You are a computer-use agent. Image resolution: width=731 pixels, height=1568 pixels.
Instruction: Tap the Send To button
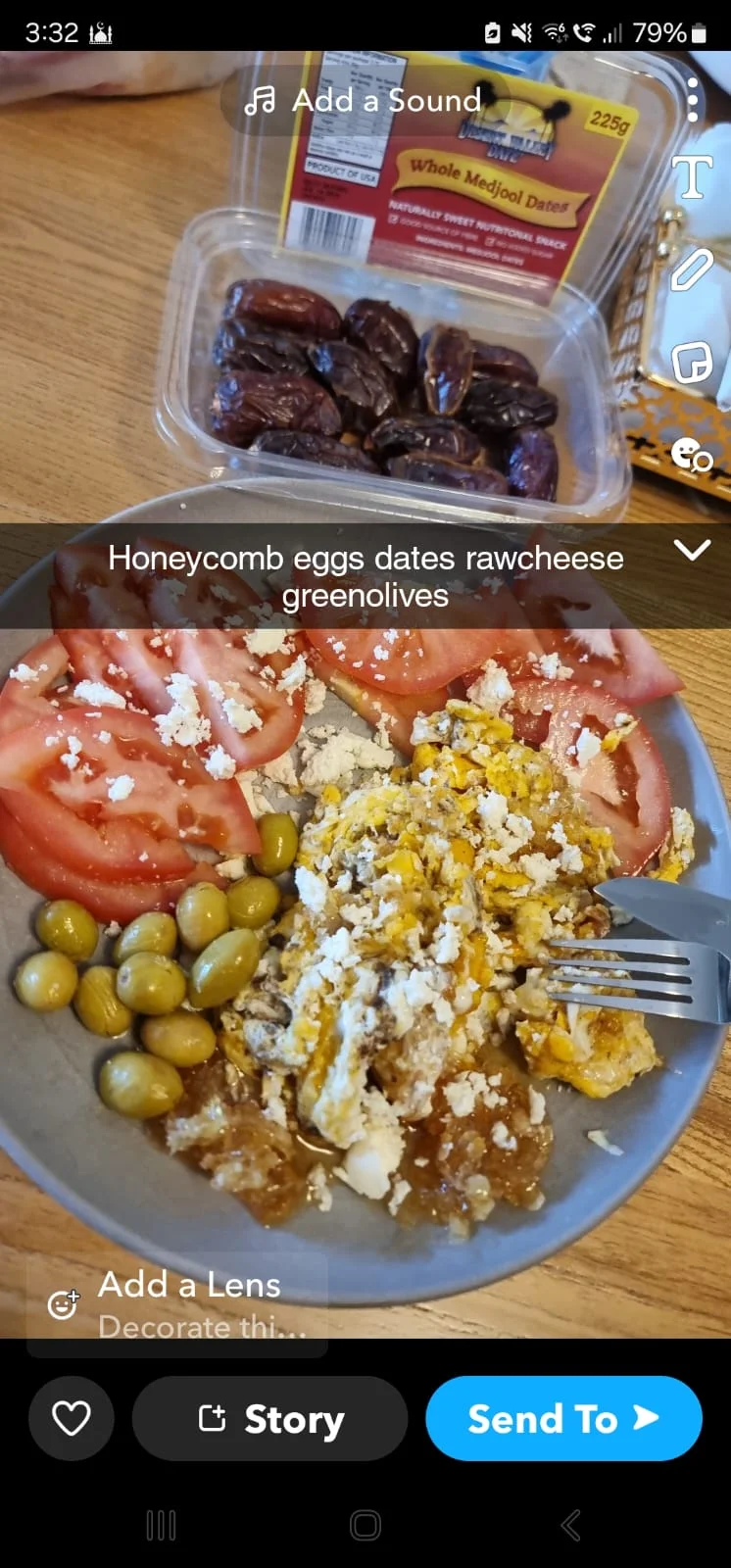pos(563,1418)
